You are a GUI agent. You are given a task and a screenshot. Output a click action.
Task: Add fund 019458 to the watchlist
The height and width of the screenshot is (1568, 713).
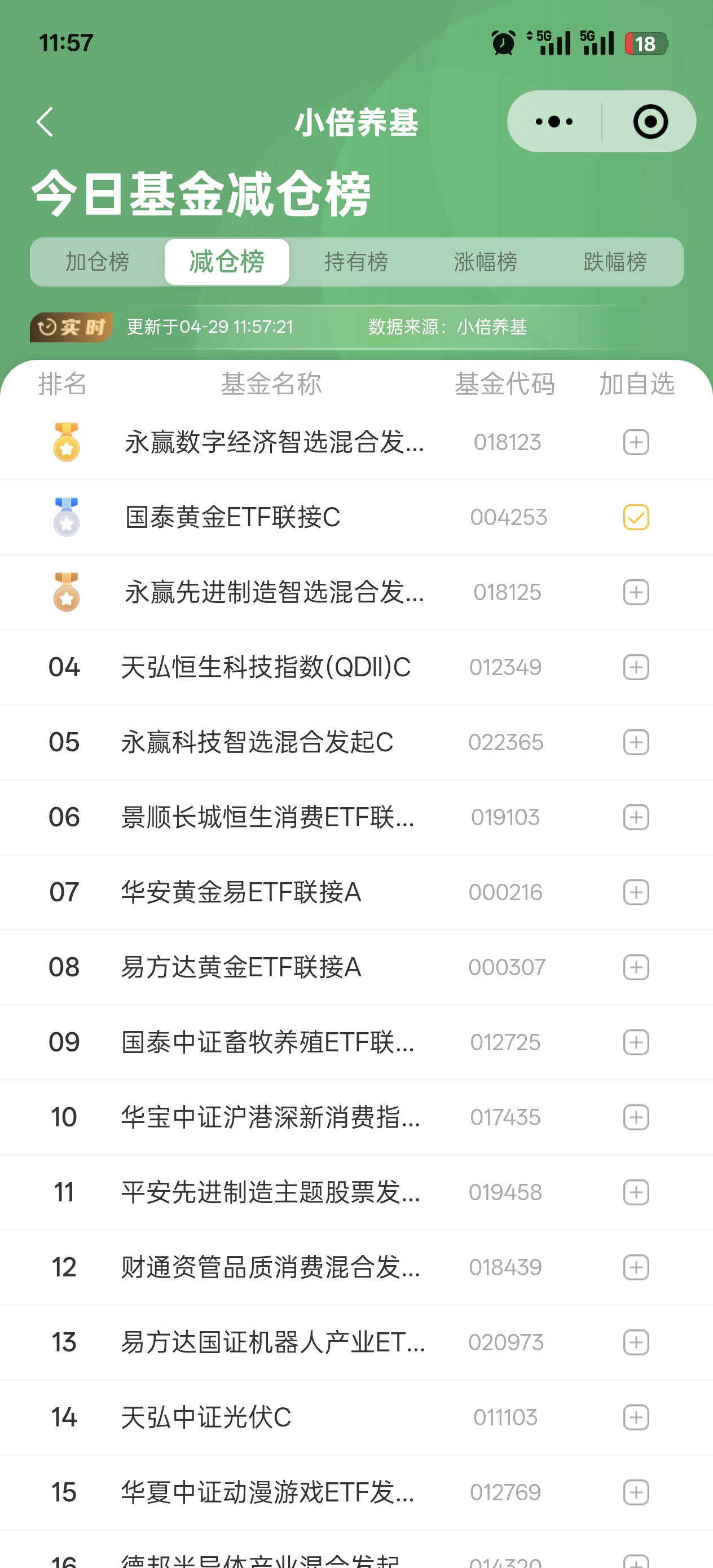[x=636, y=1192]
